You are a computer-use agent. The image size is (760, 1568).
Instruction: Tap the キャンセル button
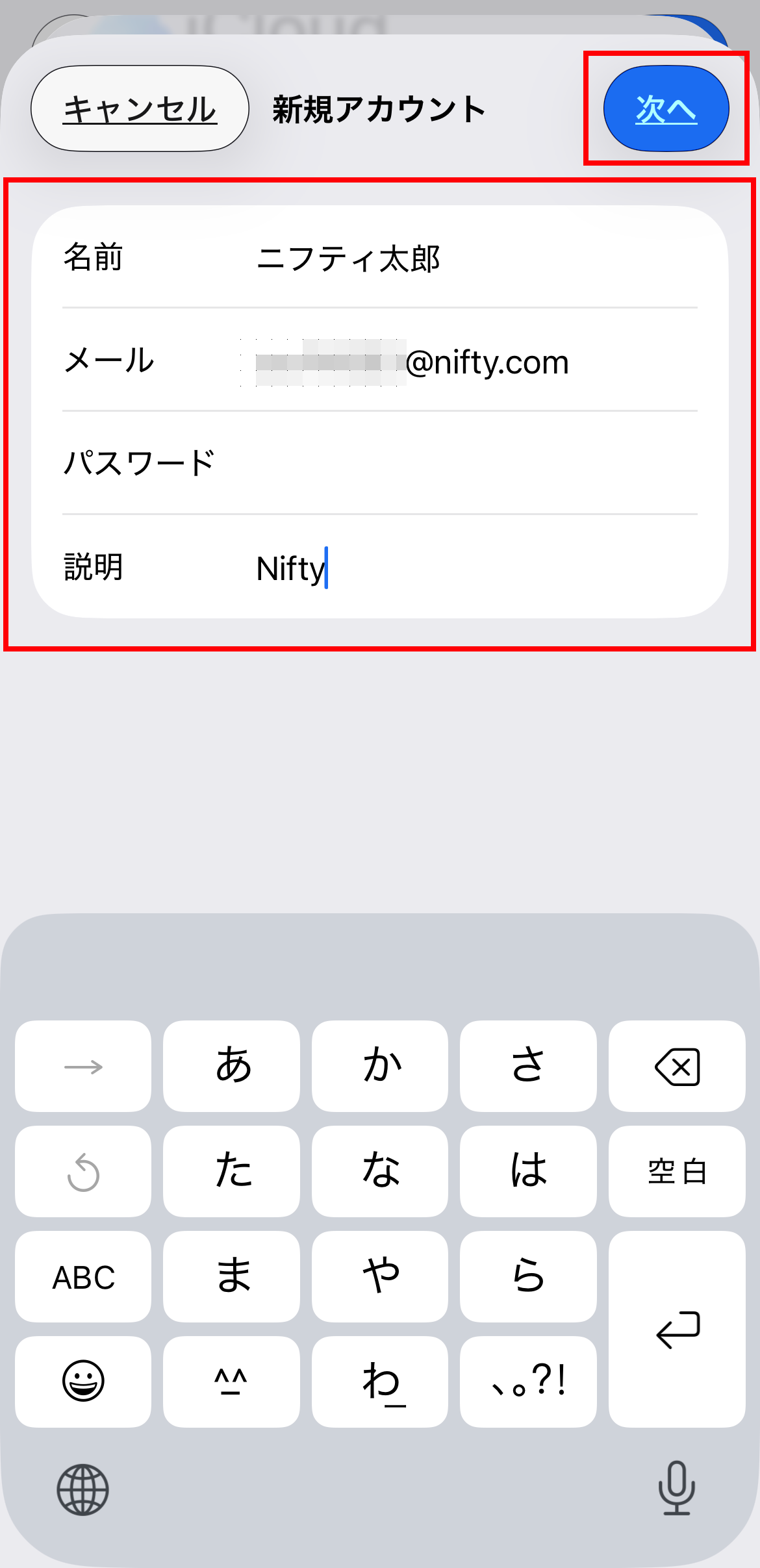point(140,108)
